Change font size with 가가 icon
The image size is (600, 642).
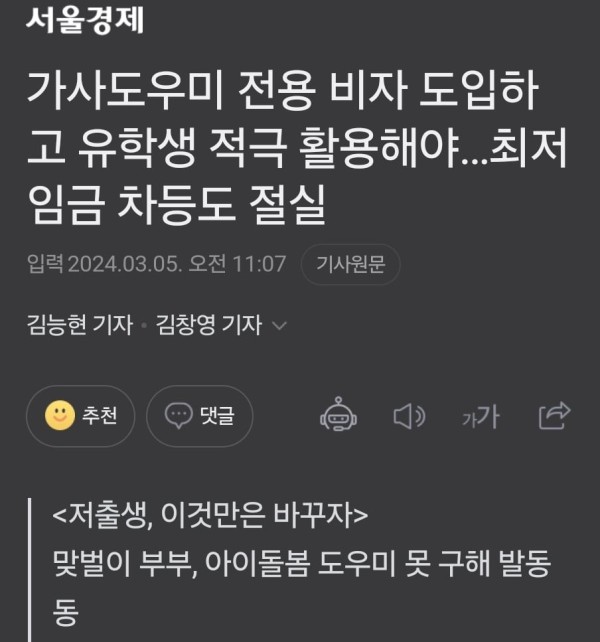point(480,417)
